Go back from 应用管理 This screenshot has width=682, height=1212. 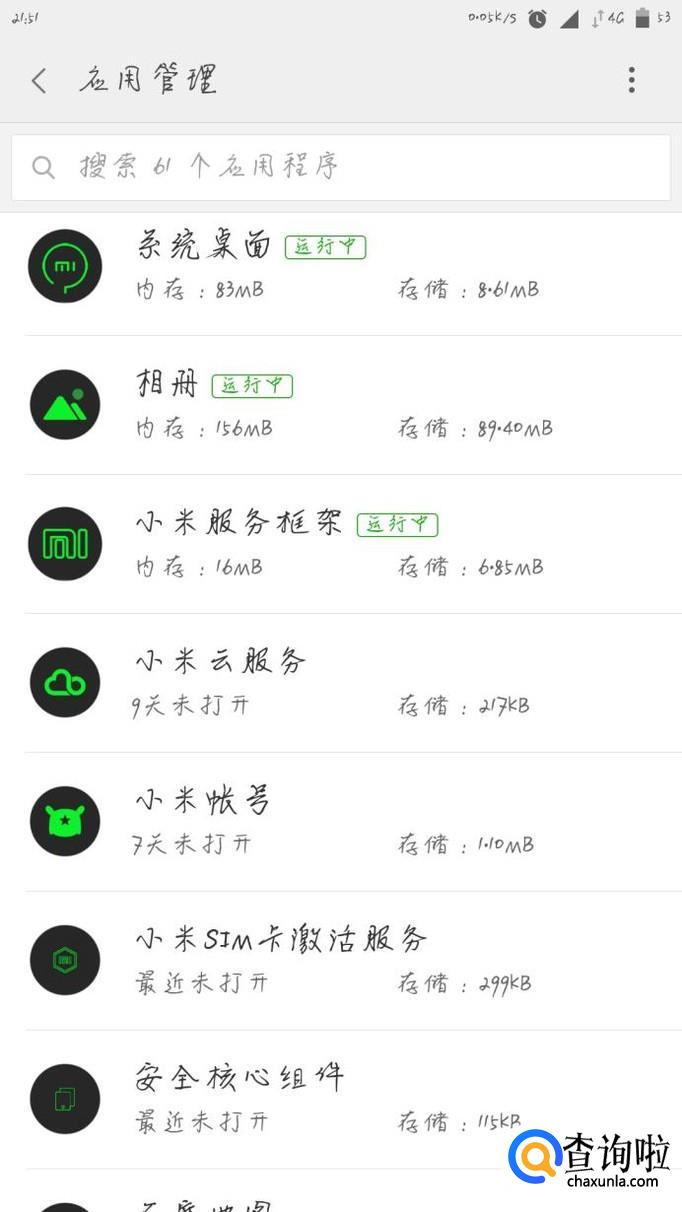tap(40, 81)
